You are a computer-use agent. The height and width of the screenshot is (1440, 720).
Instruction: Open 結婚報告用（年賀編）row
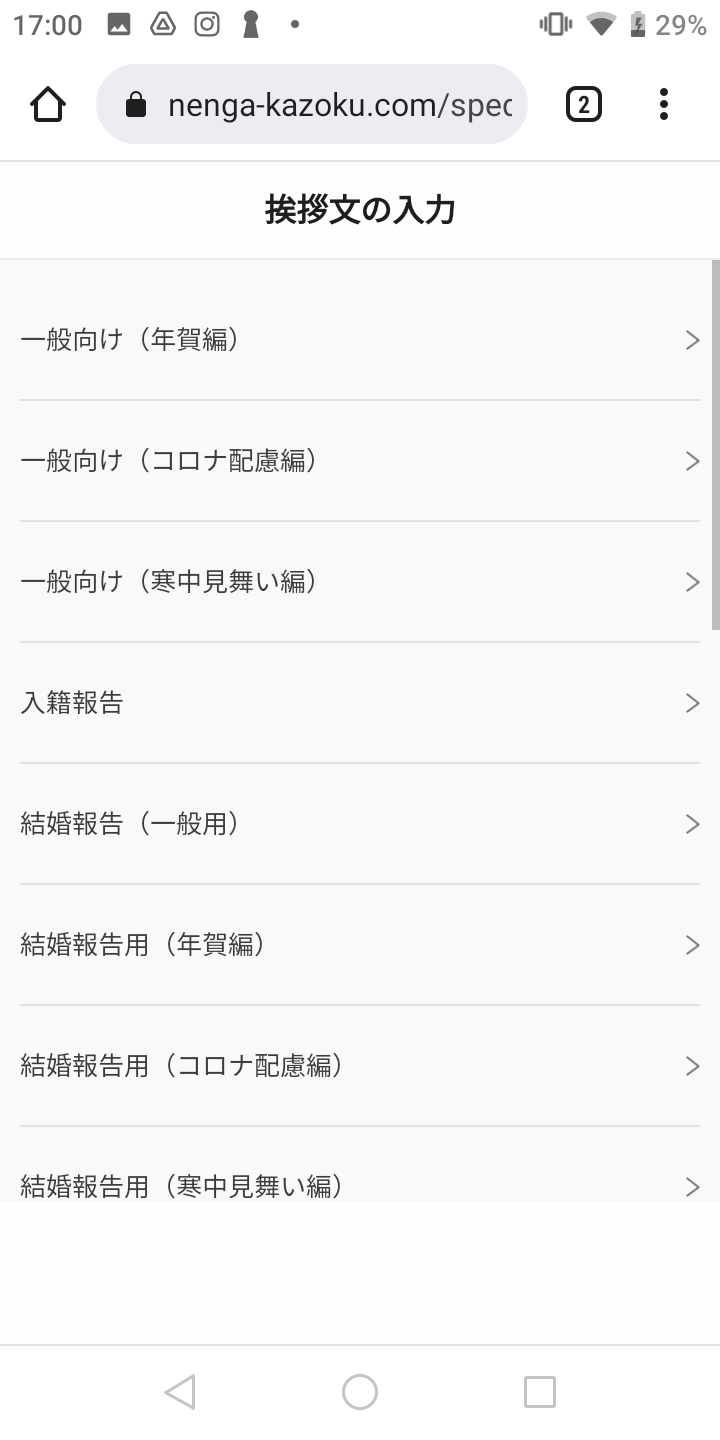coord(360,945)
